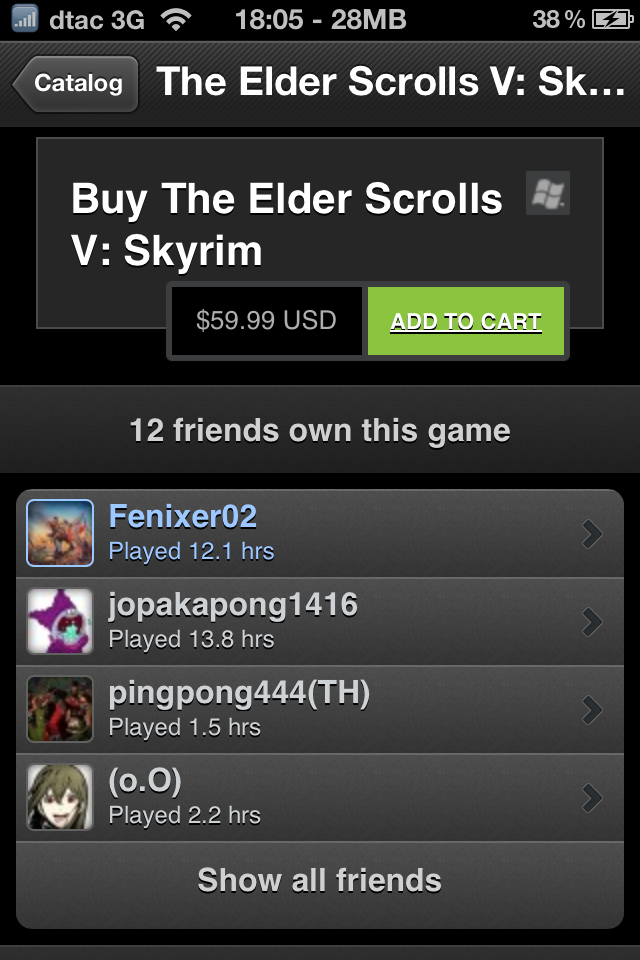This screenshot has width=640, height=960.
Task: Show all friends who own game
Action: point(320,880)
